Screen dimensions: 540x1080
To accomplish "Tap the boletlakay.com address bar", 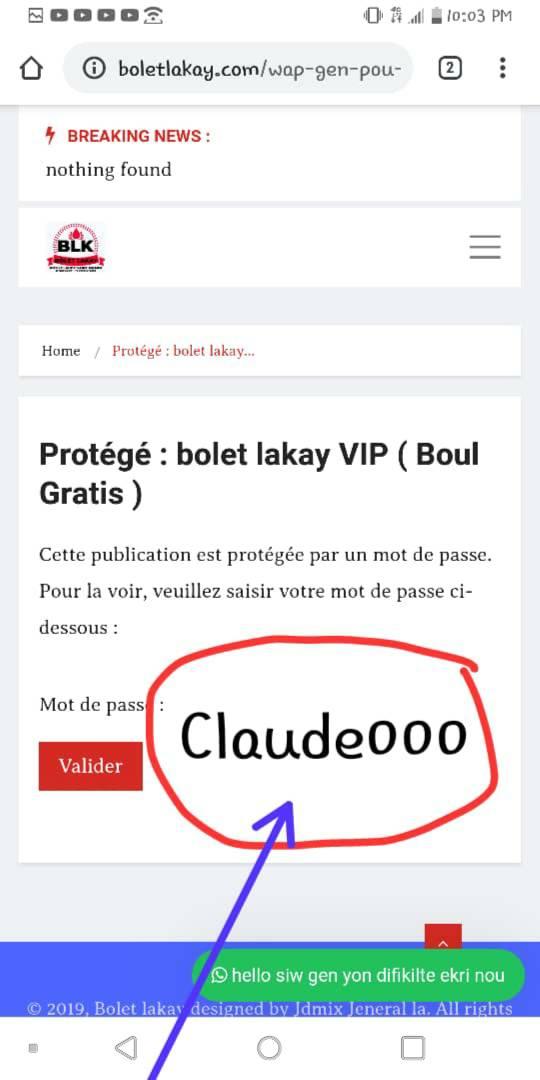I will point(238,68).
